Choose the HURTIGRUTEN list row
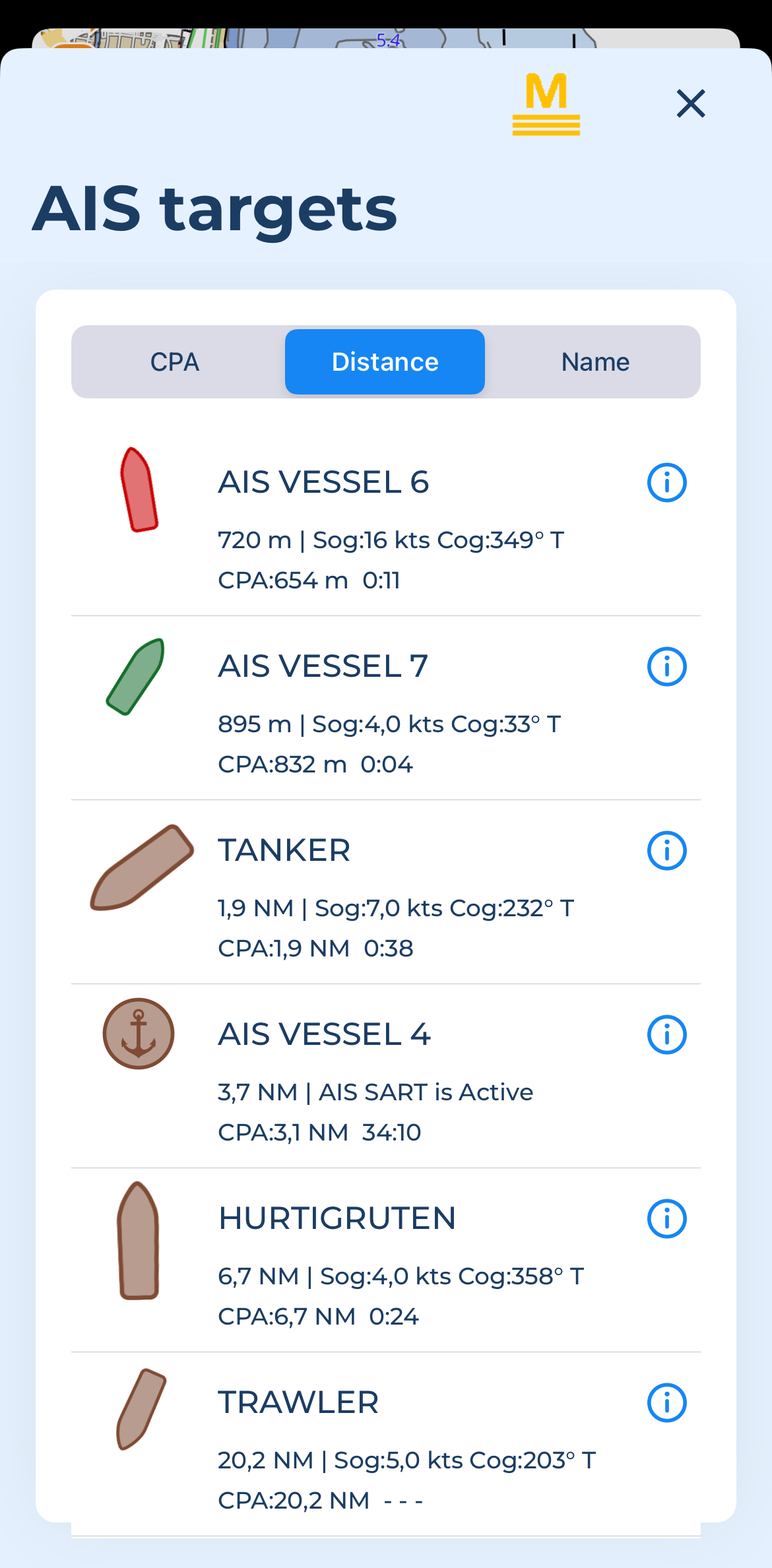772x1568 pixels. (386, 1260)
